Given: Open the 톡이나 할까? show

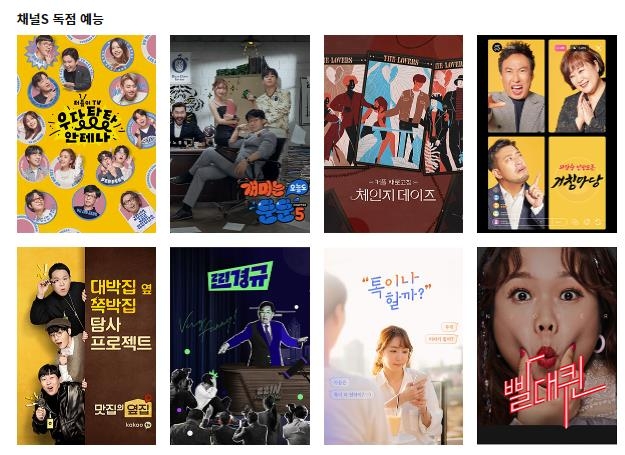Looking at the screenshot, I should tap(393, 346).
